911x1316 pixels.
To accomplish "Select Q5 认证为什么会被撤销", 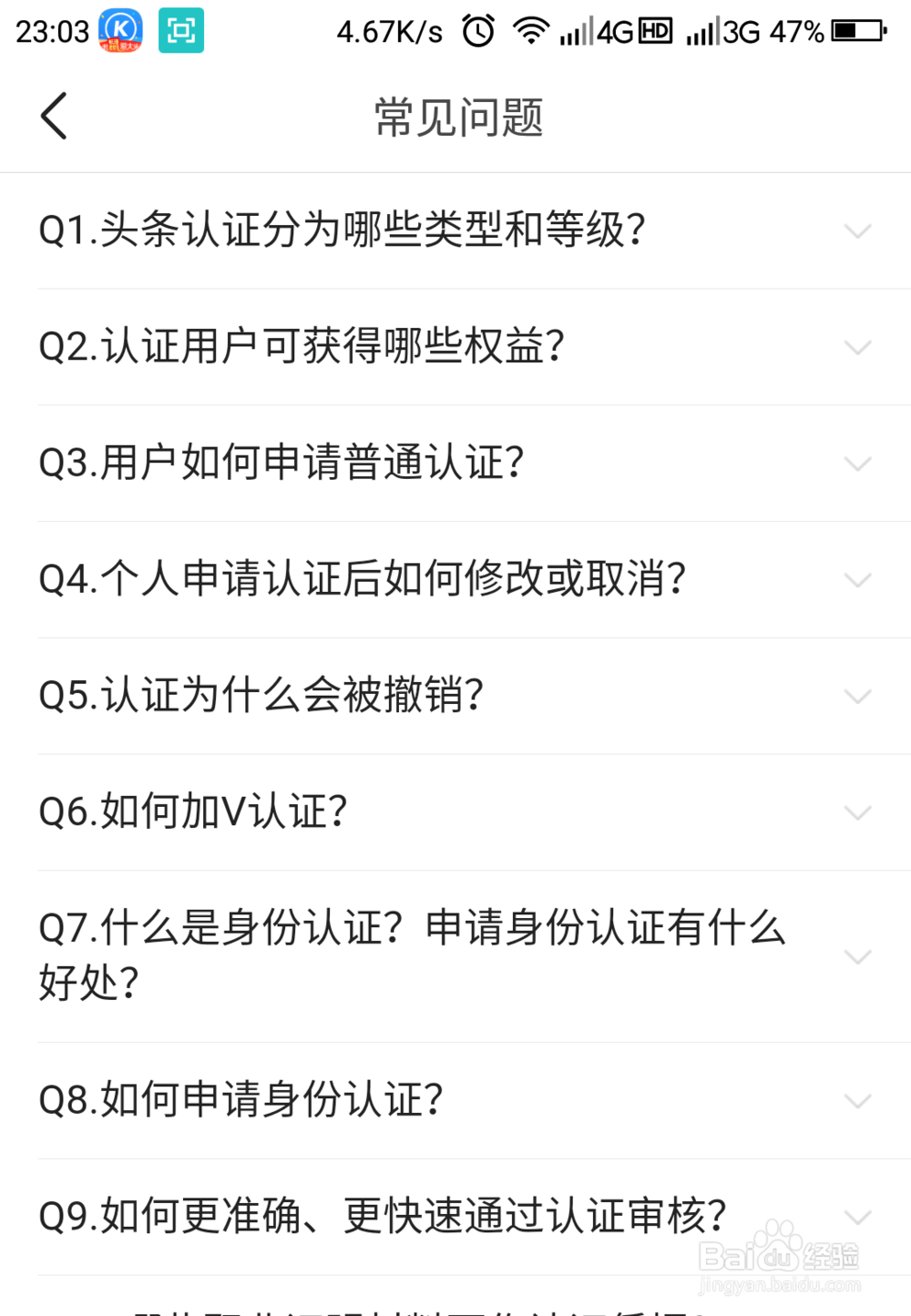I will [x=455, y=695].
